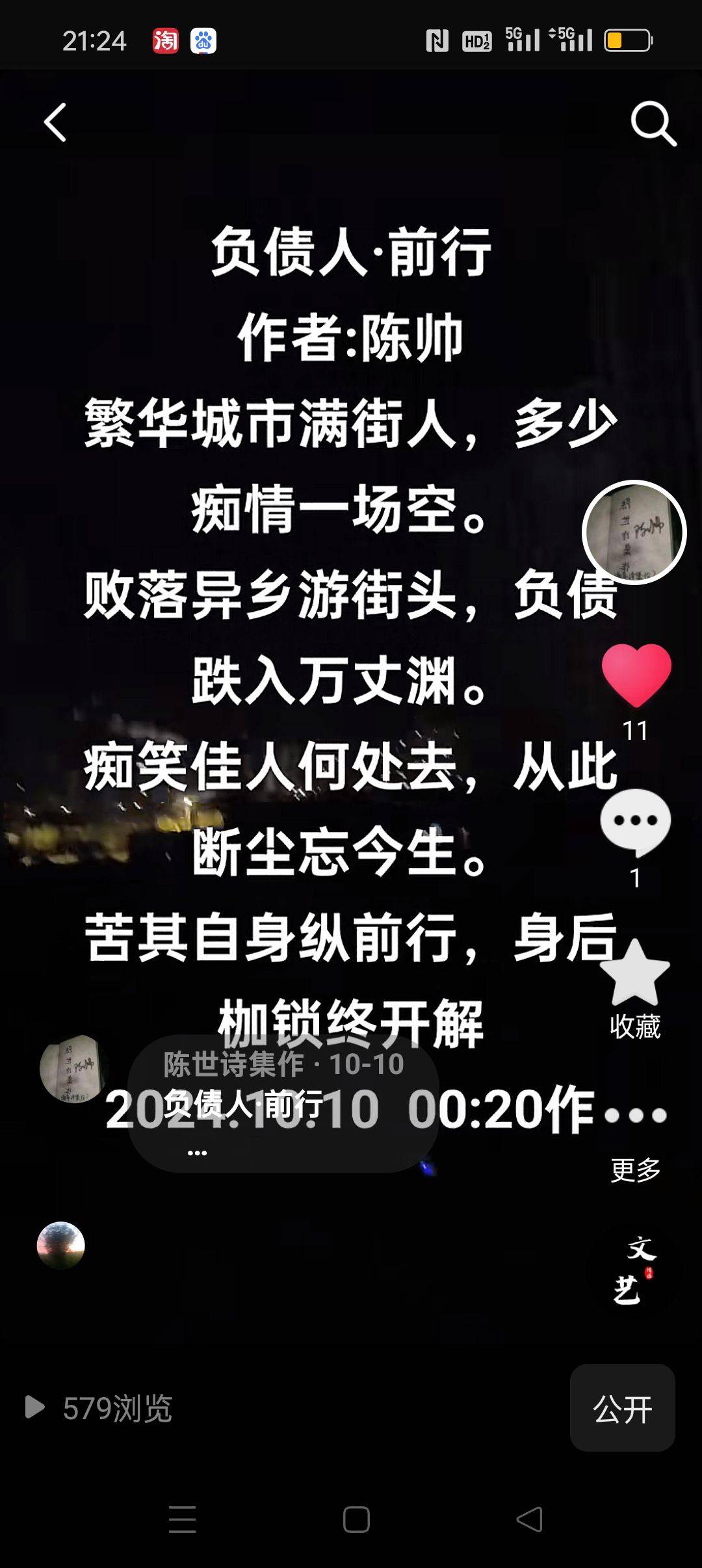Screen dimensions: 702x1568
Task: Open search with the magnifier icon
Action: (x=653, y=122)
